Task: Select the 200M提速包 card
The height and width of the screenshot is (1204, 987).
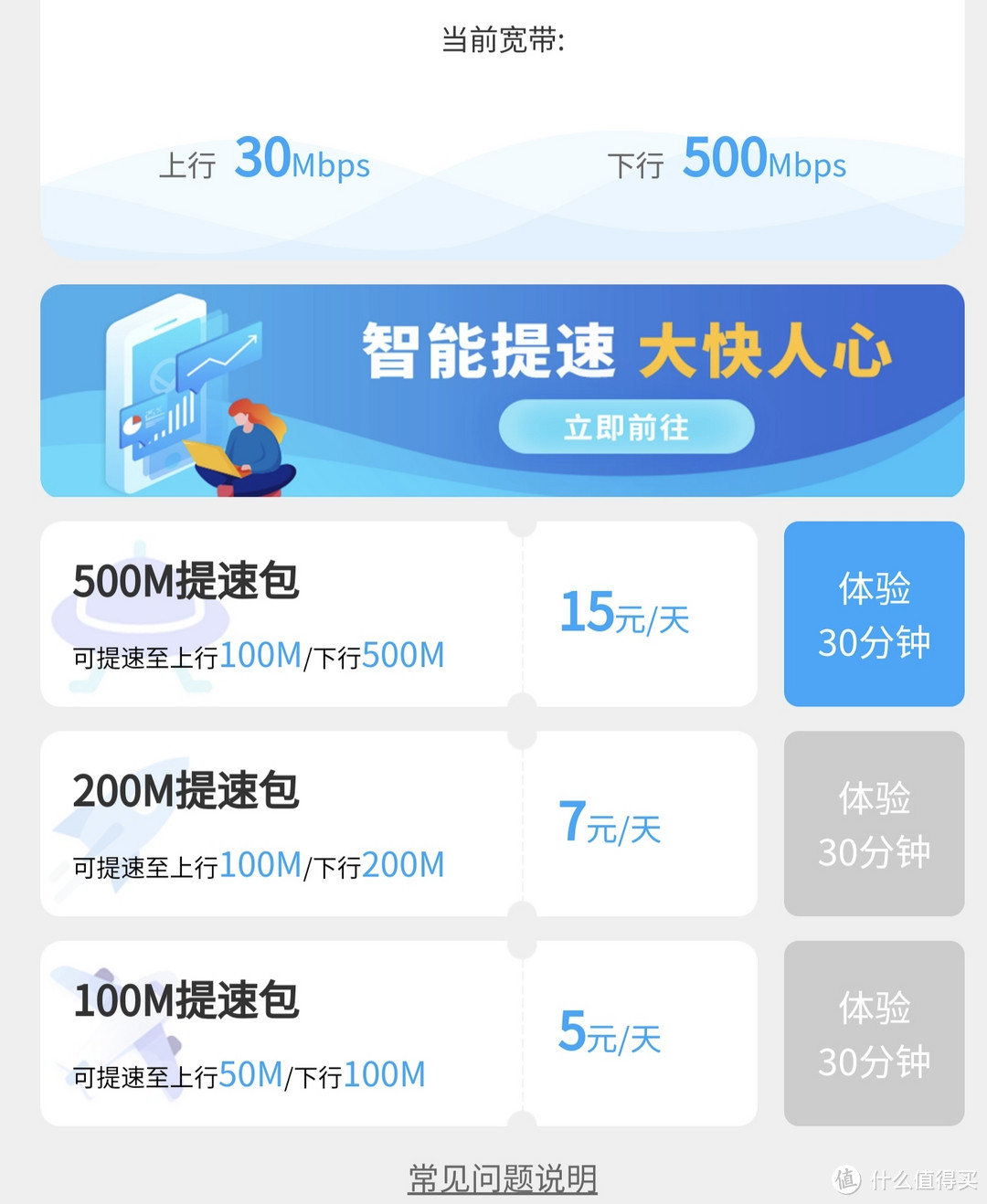Action: point(274,823)
